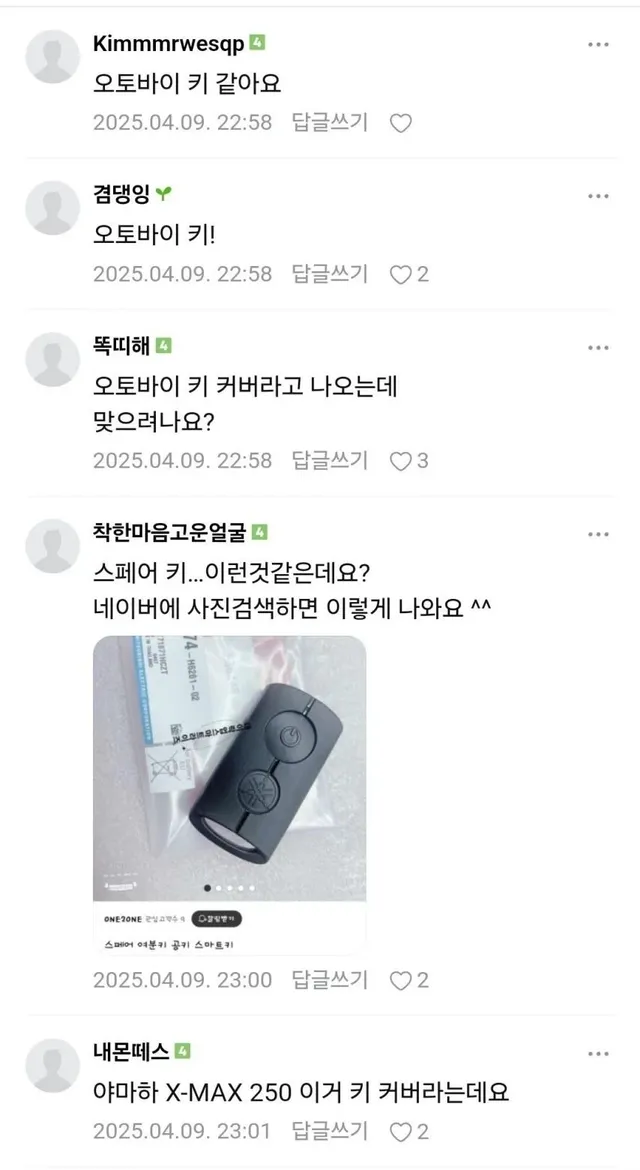This screenshot has height=1170, width=640.
Task: Open overflow menu on Kimmmrwesqp's comment
Action: pyautogui.click(x=598, y=45)
